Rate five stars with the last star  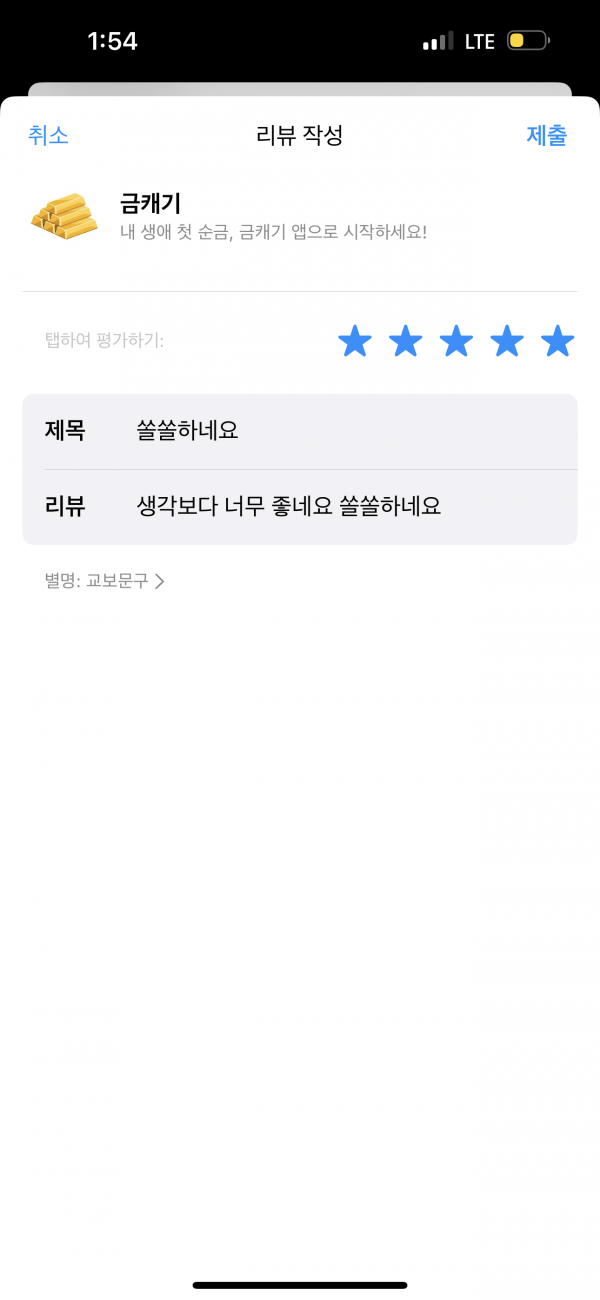557,341
